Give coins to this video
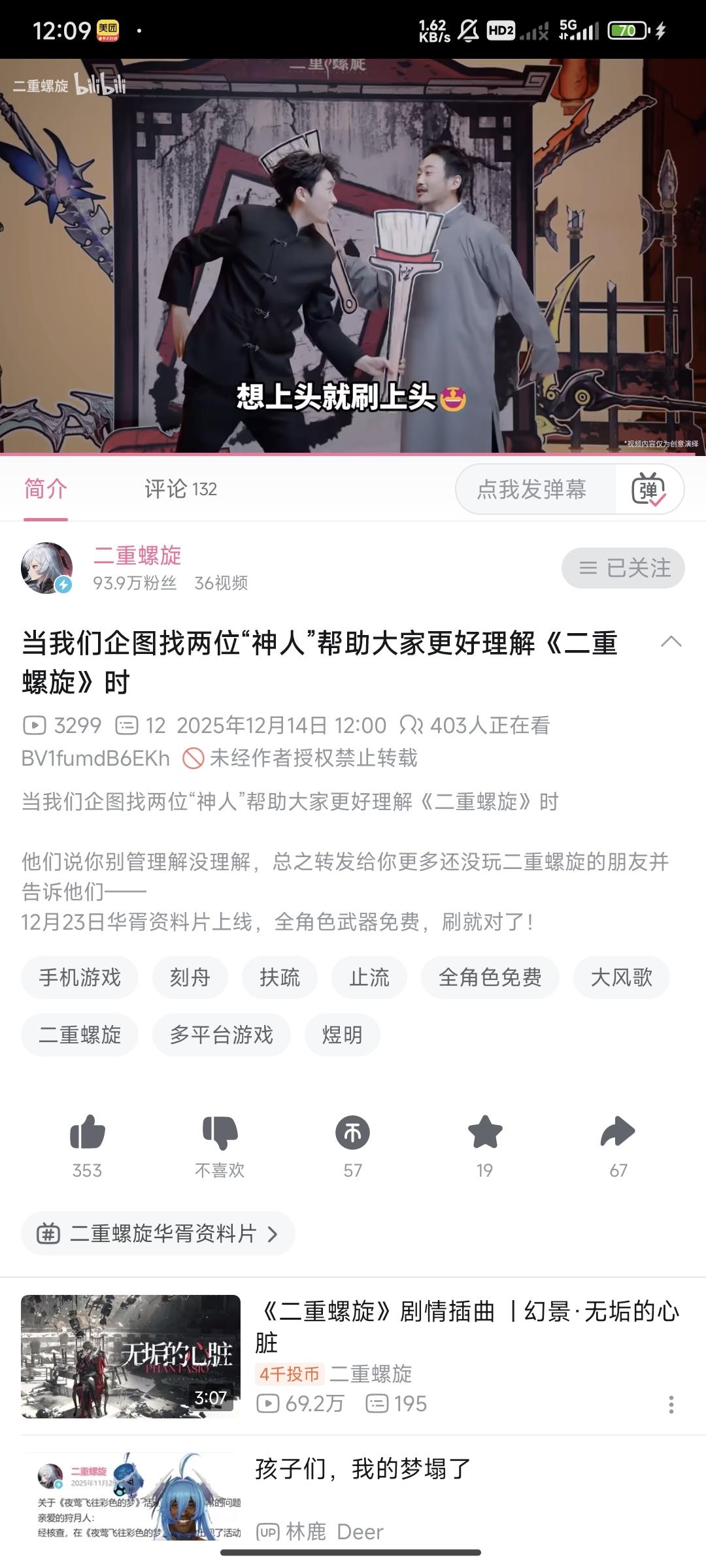This screenshot has width=706, height=1568. (x=352, y=1133)
